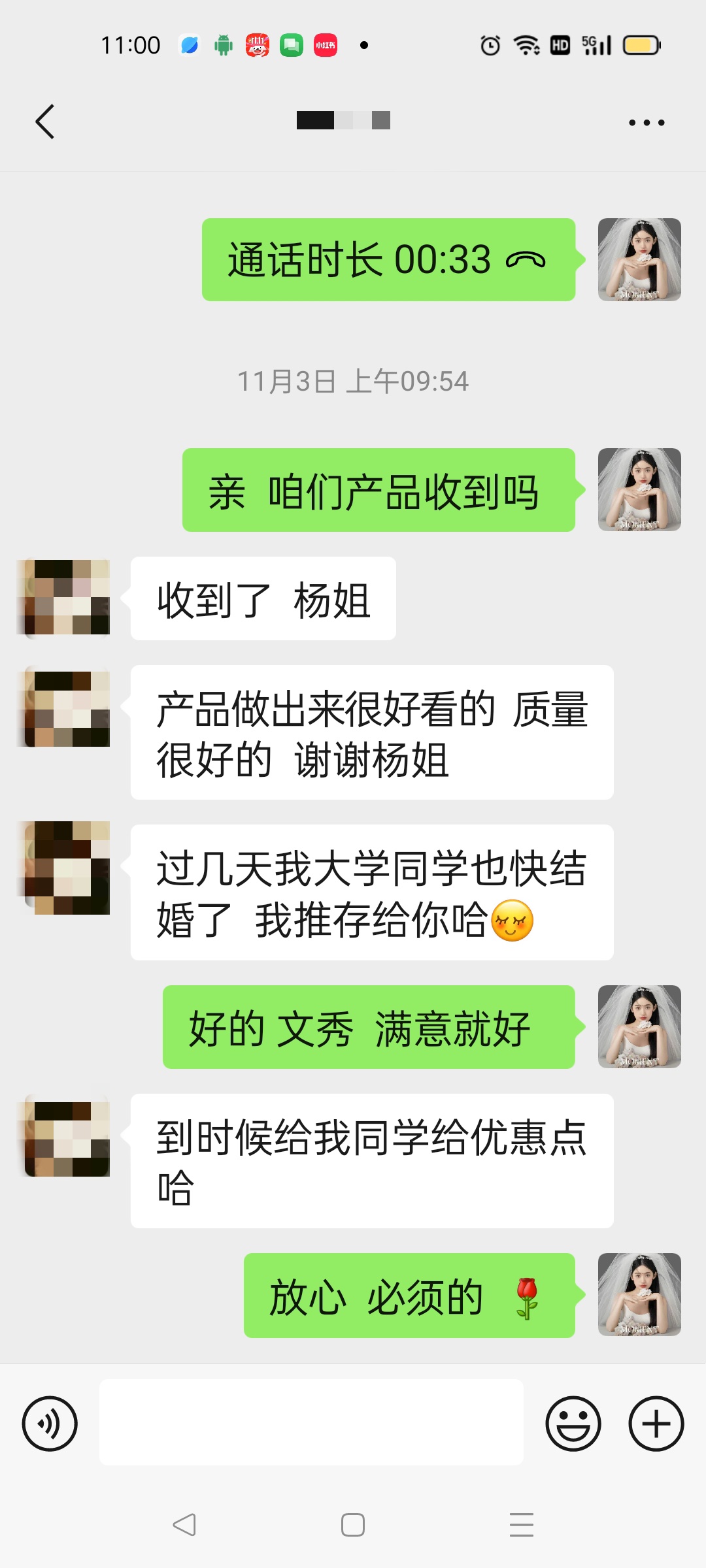The image size is (706, 1568).
Task: Open recent apps in navigation bar
Action: click(521, 1524)
